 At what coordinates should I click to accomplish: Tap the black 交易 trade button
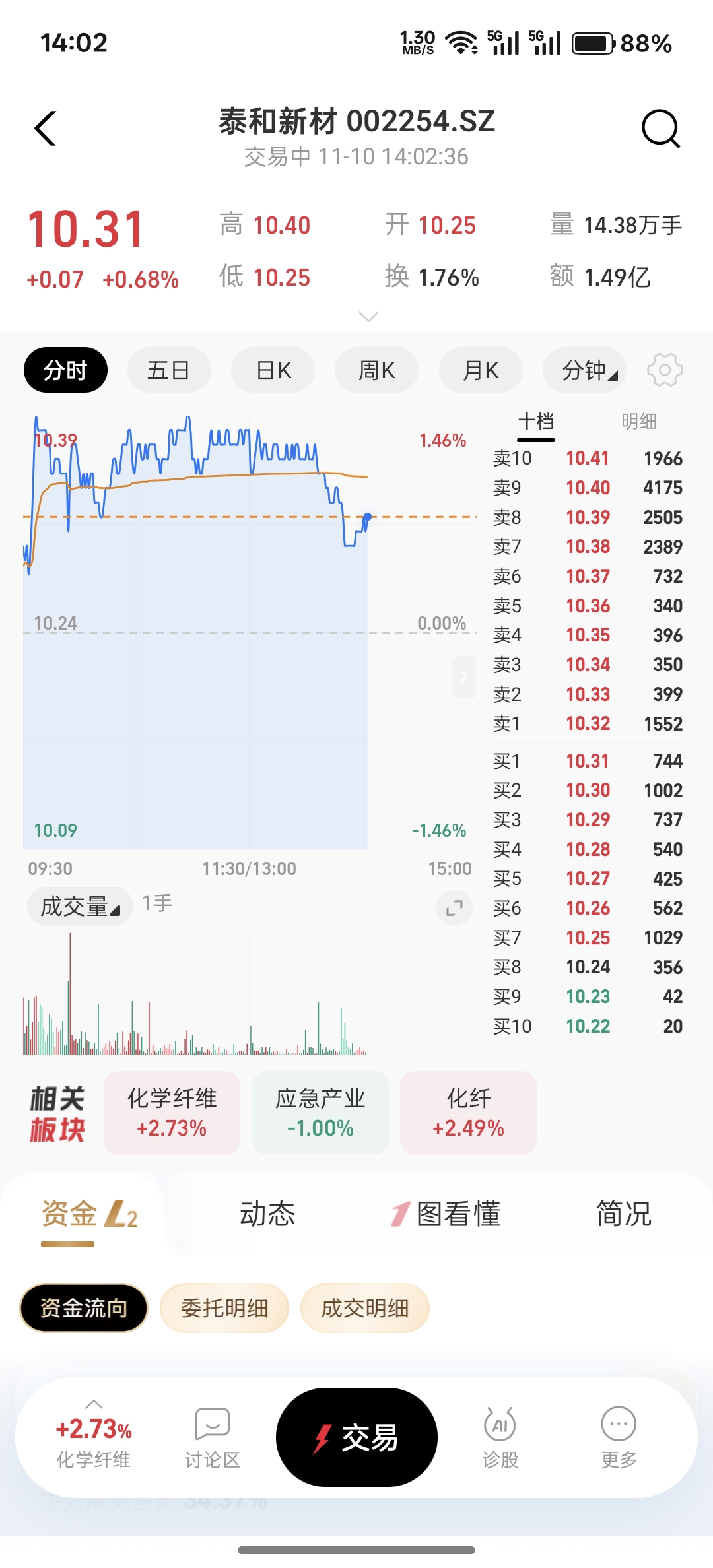pyautogui.click(x=356, y=1437)
